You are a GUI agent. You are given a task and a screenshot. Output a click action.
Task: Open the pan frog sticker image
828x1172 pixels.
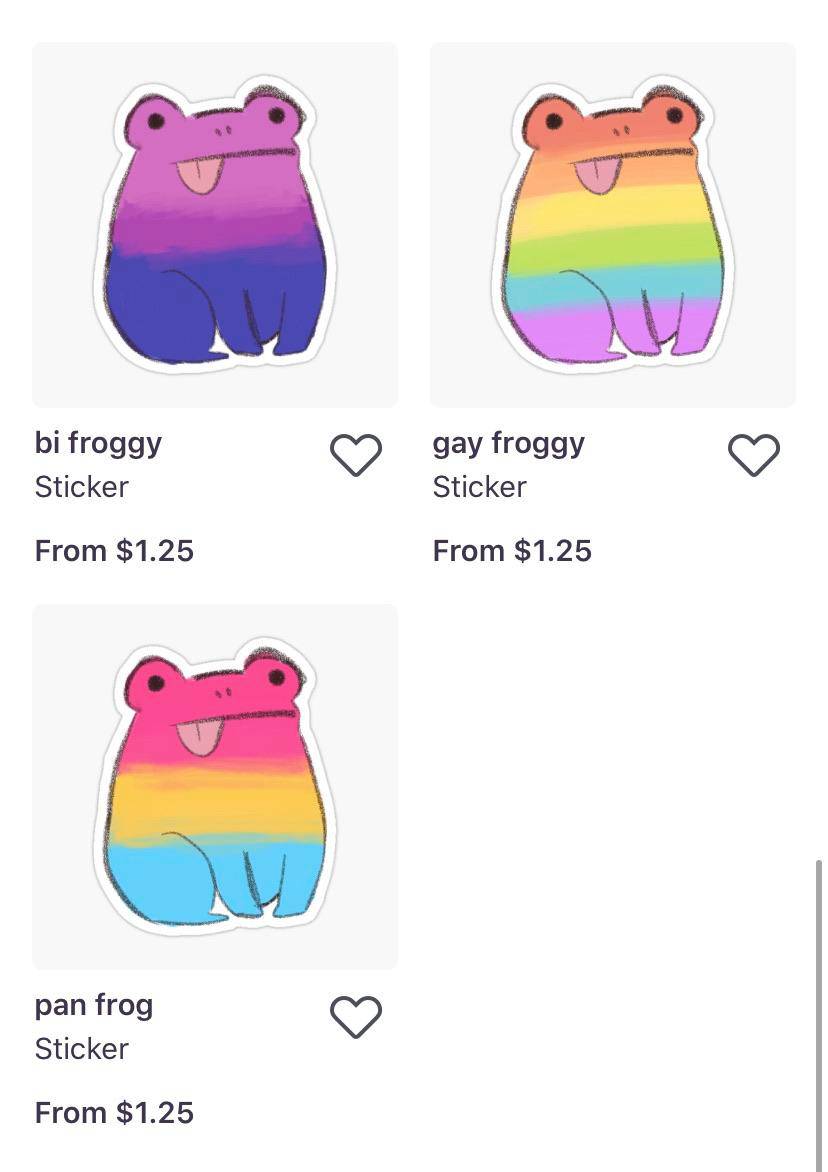(x=214, y=786)
